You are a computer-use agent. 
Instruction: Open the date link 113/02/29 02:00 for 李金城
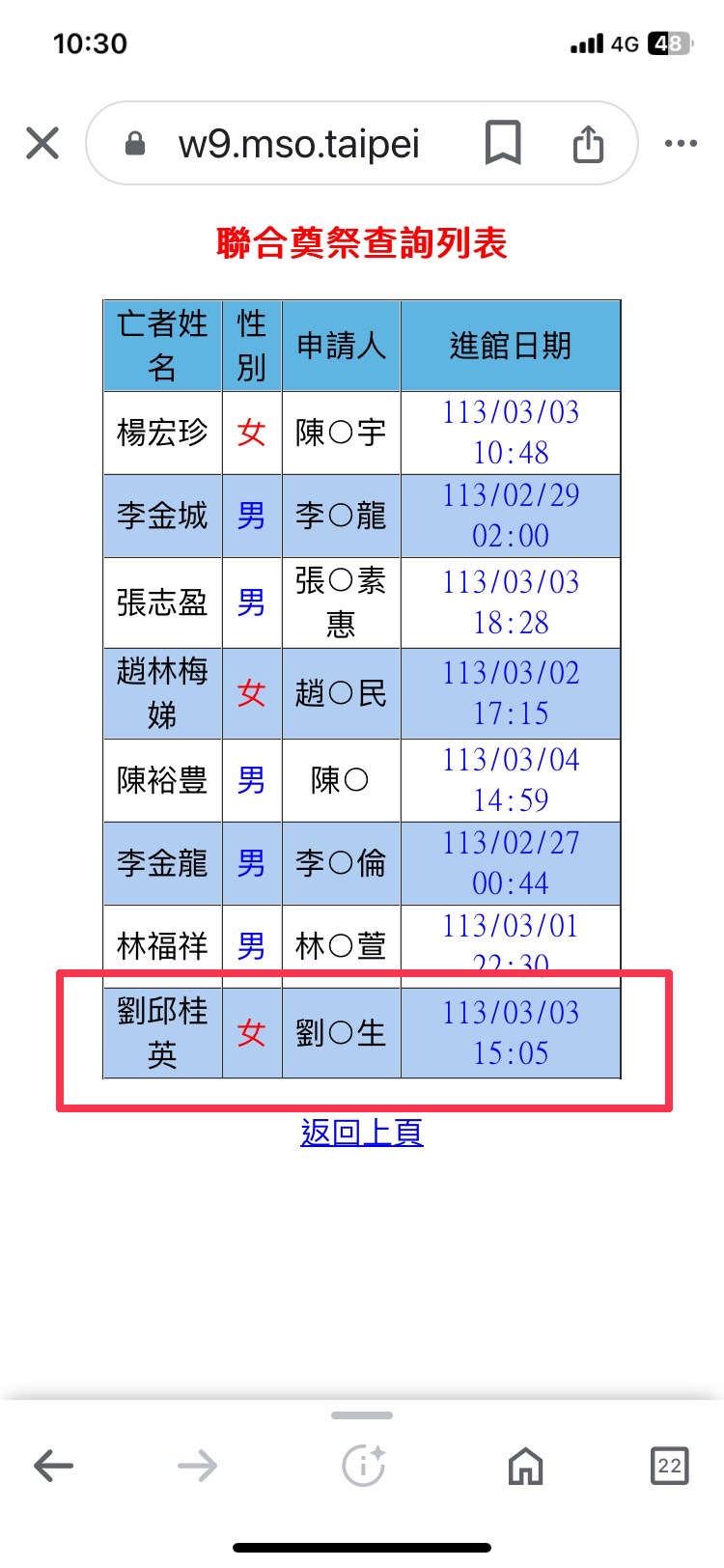click(511, 516)
